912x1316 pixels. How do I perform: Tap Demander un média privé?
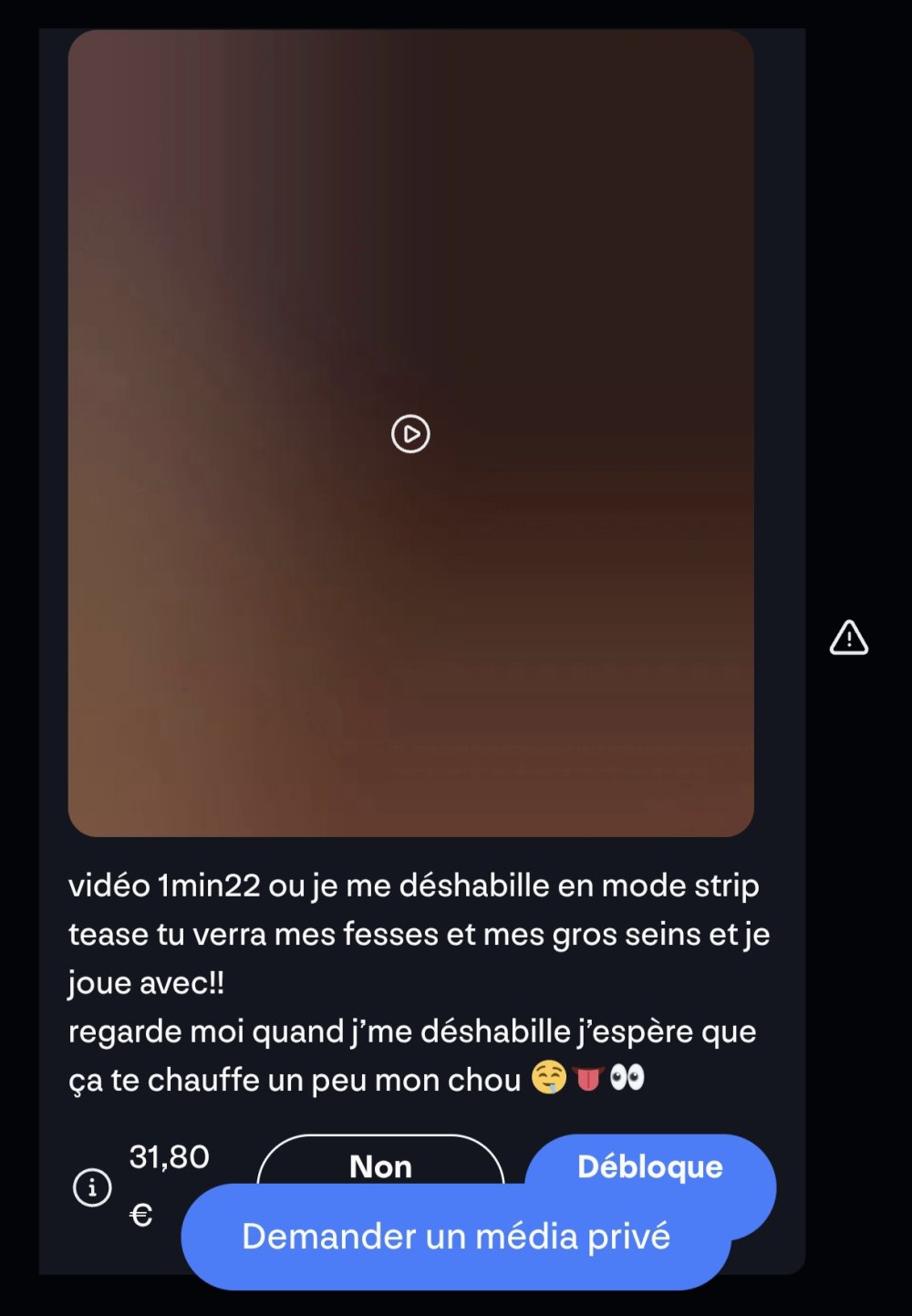coord(456,1237)
